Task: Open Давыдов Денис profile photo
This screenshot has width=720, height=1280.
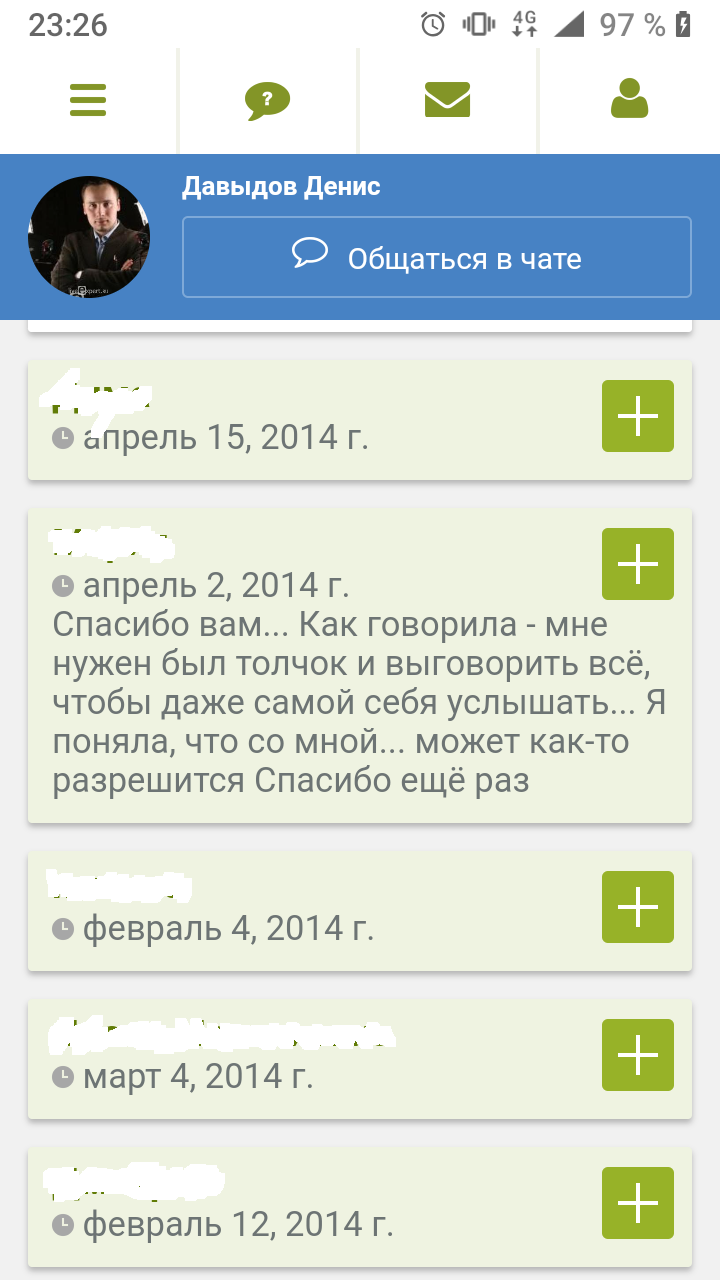Action: point(89,238)
